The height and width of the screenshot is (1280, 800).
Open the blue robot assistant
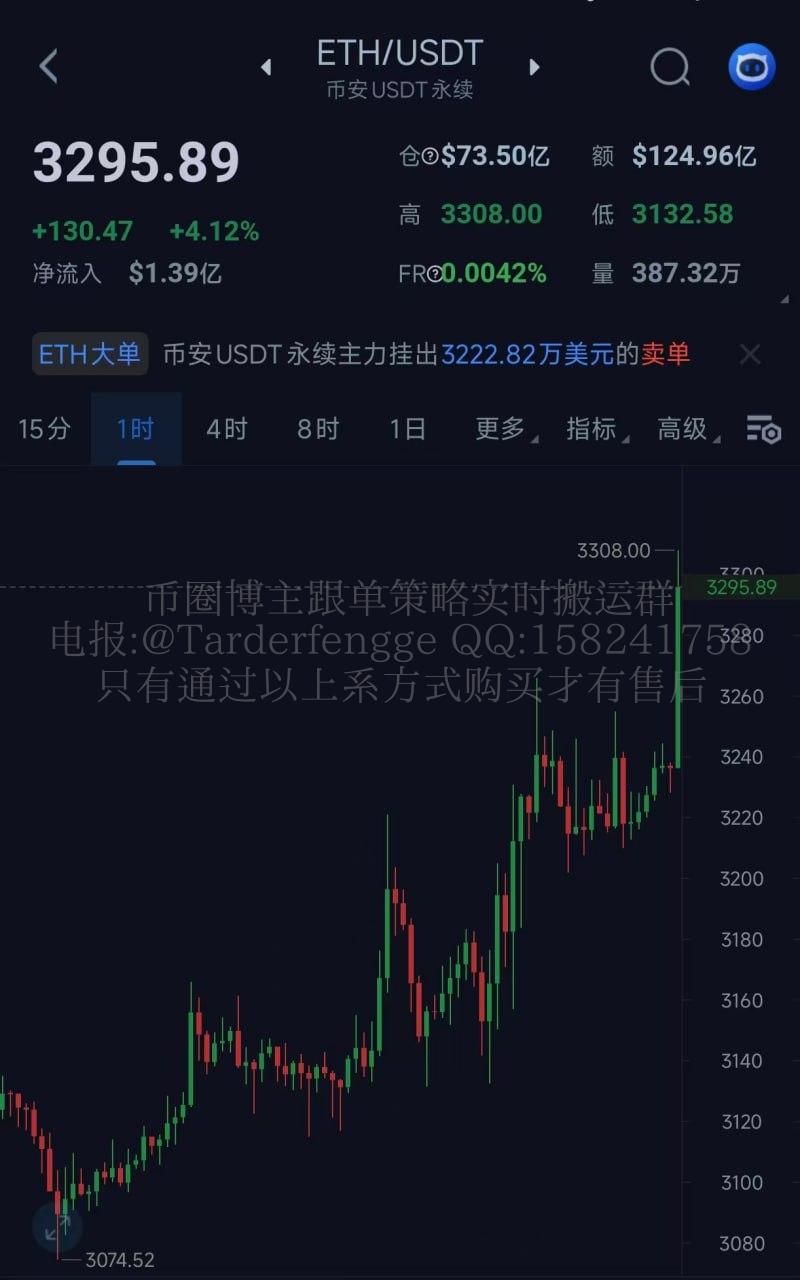click(751, 67)
